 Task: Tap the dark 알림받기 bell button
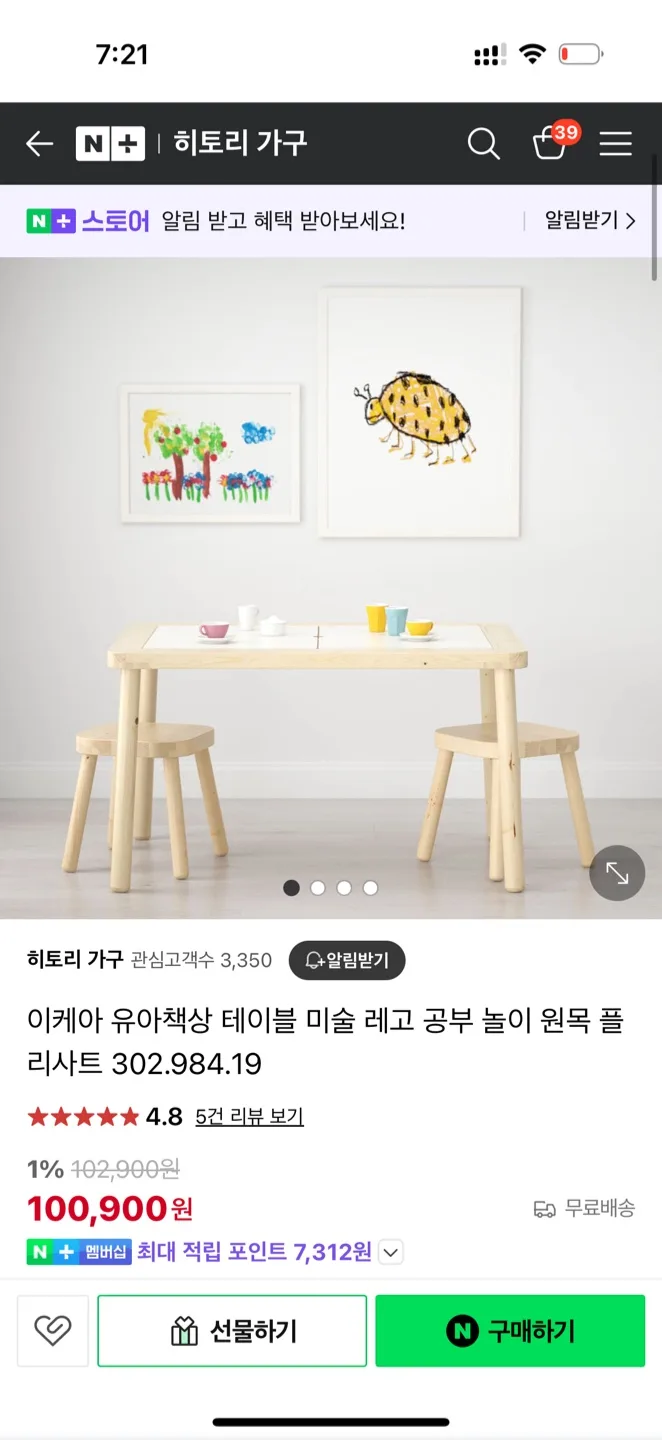pyautogui.click(x=347, y=960)
